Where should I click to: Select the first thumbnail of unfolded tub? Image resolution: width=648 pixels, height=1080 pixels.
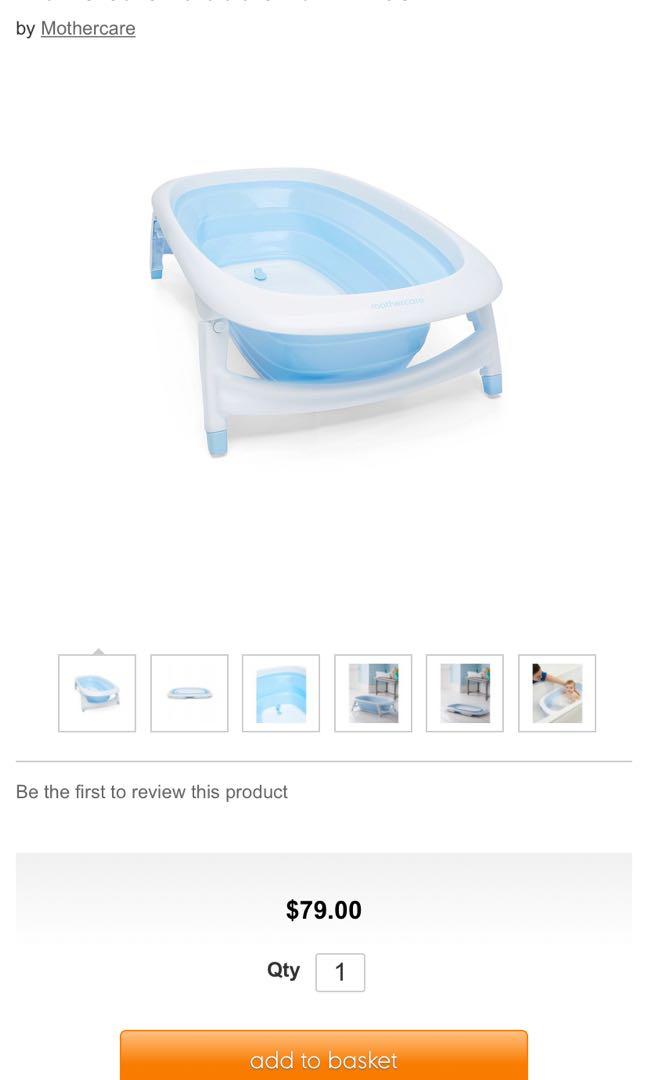pyautogui.click(x=97, y=693)
